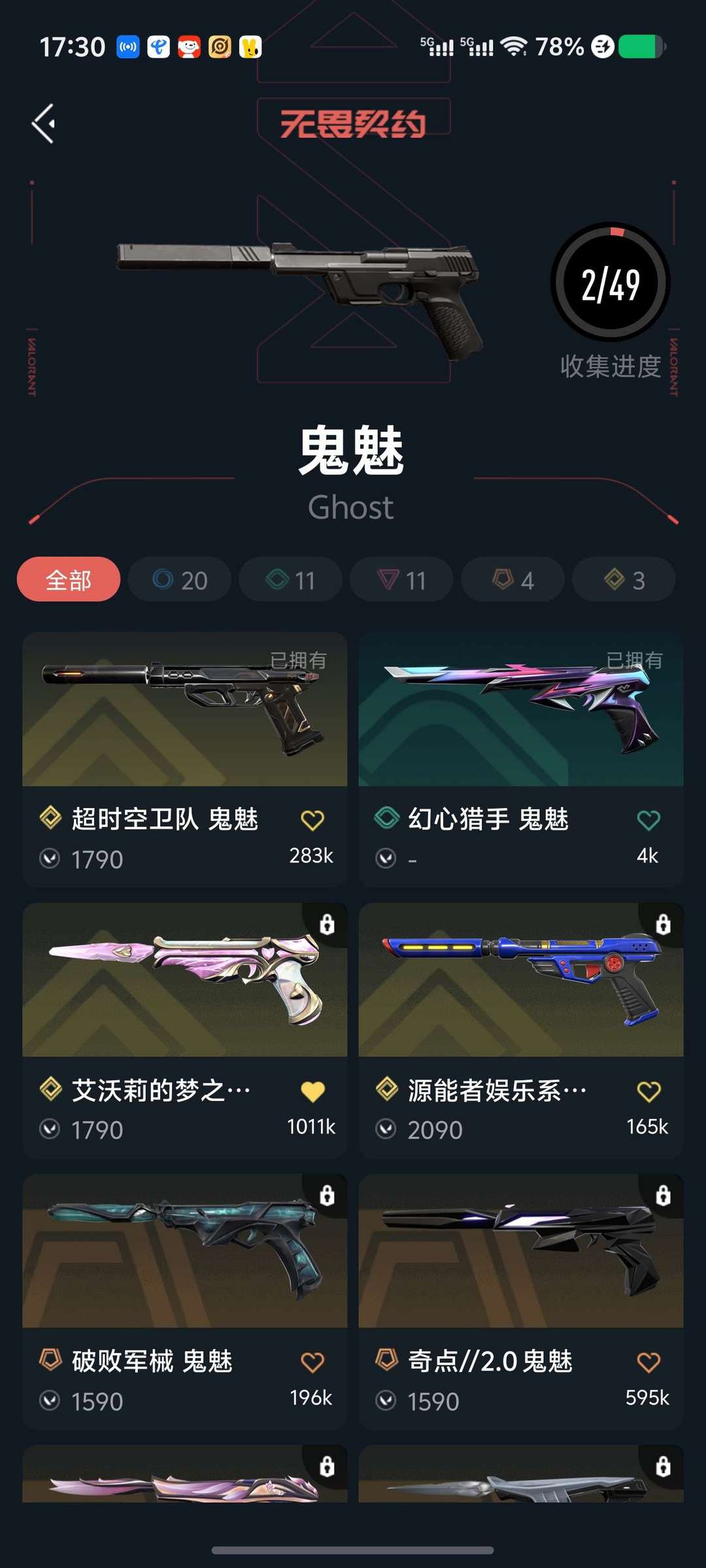Filter skins by the gold rarity icon (3)

click(x=623, y=579)
